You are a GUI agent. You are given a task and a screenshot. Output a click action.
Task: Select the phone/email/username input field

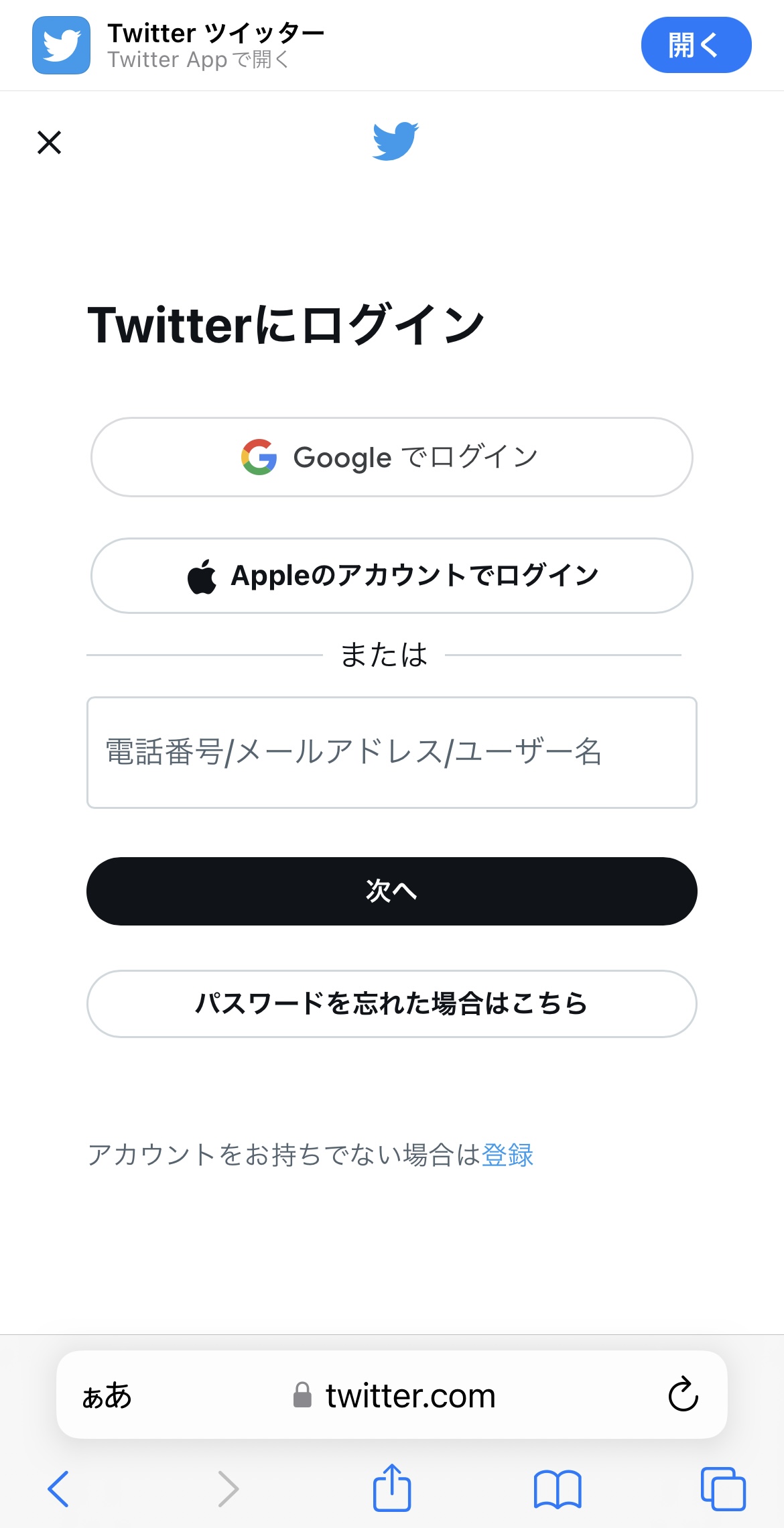(392, 753)
